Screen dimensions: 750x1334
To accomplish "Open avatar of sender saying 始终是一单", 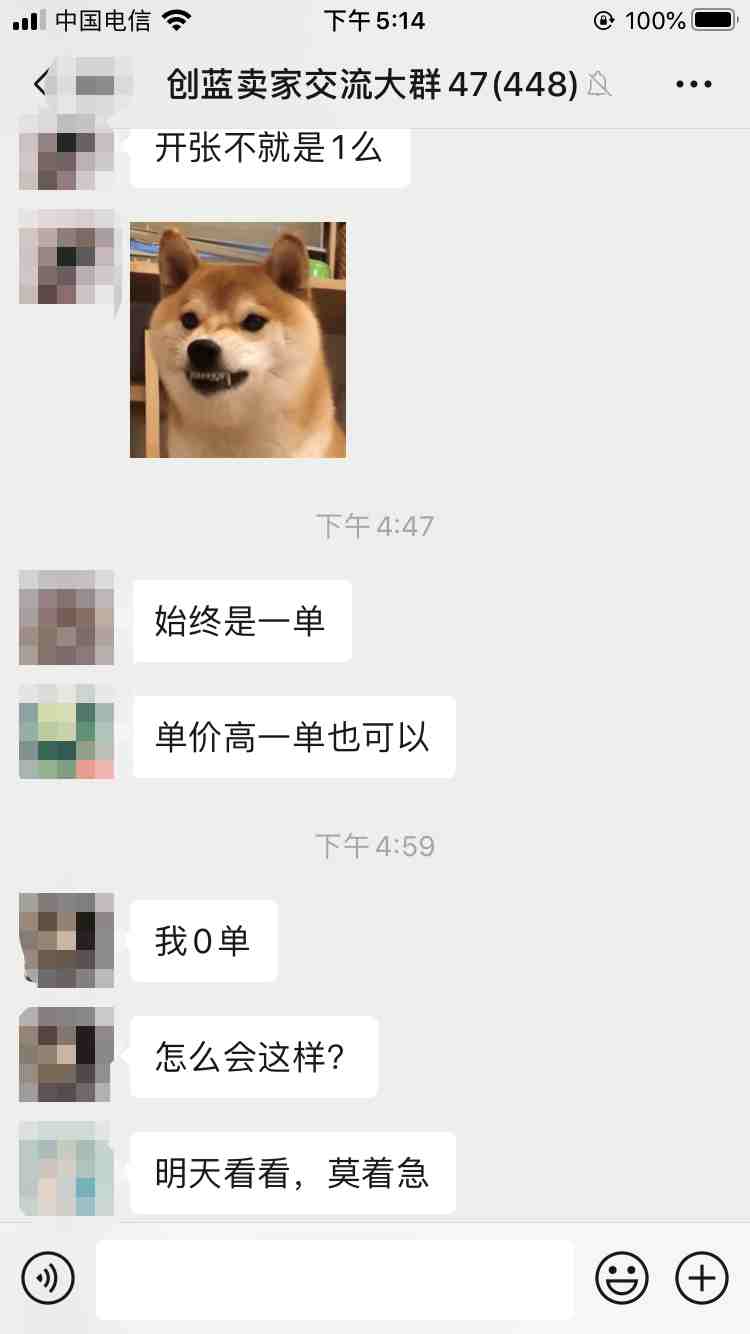I will (66, 618).
